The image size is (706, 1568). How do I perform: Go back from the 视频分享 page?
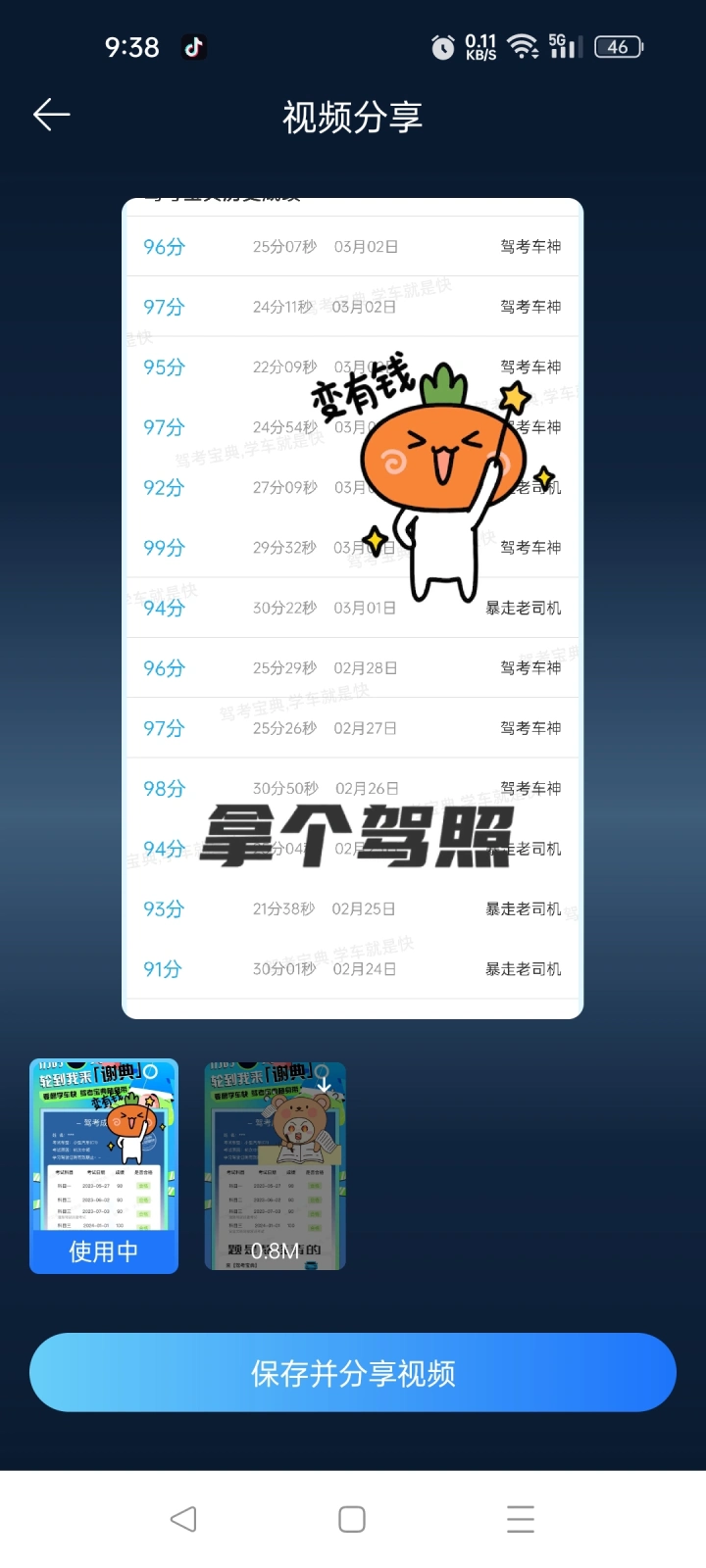[x=52, y=116]
